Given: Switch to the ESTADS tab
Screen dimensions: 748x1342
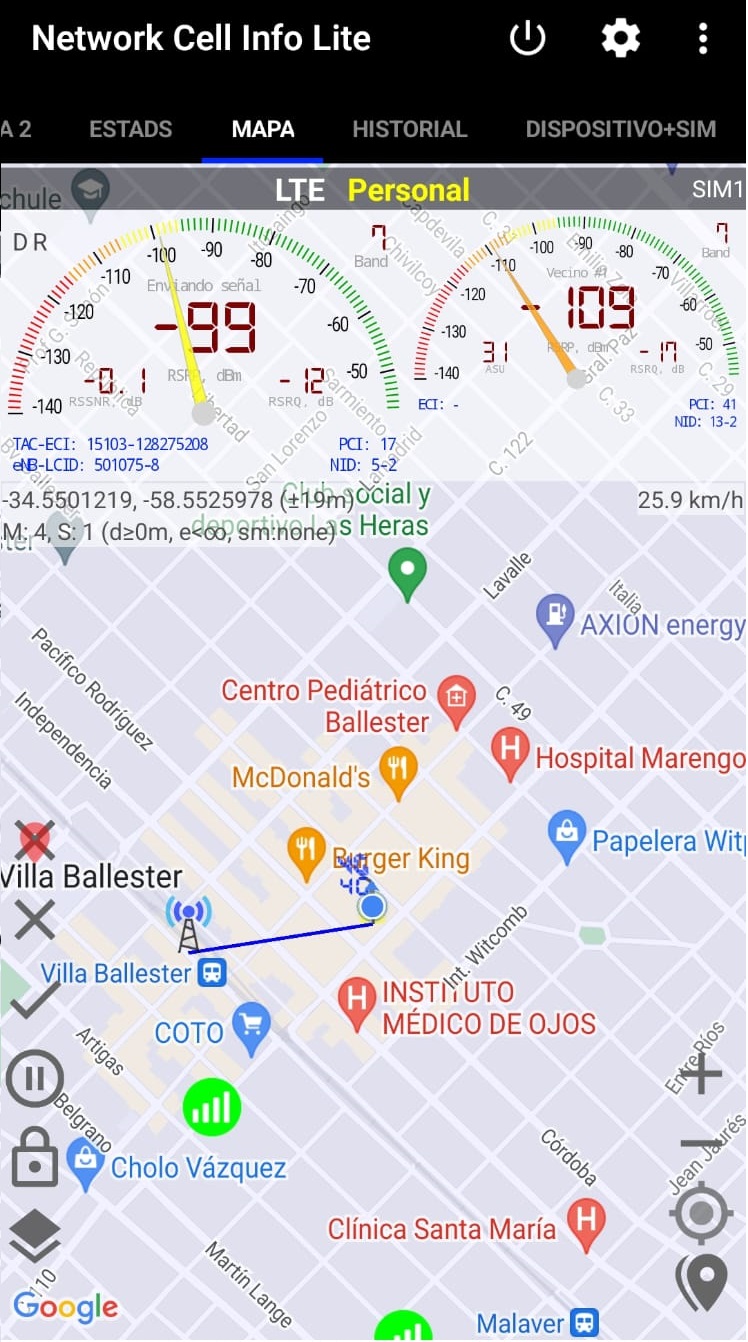Looking at the screenshot, I should [130, 129].
